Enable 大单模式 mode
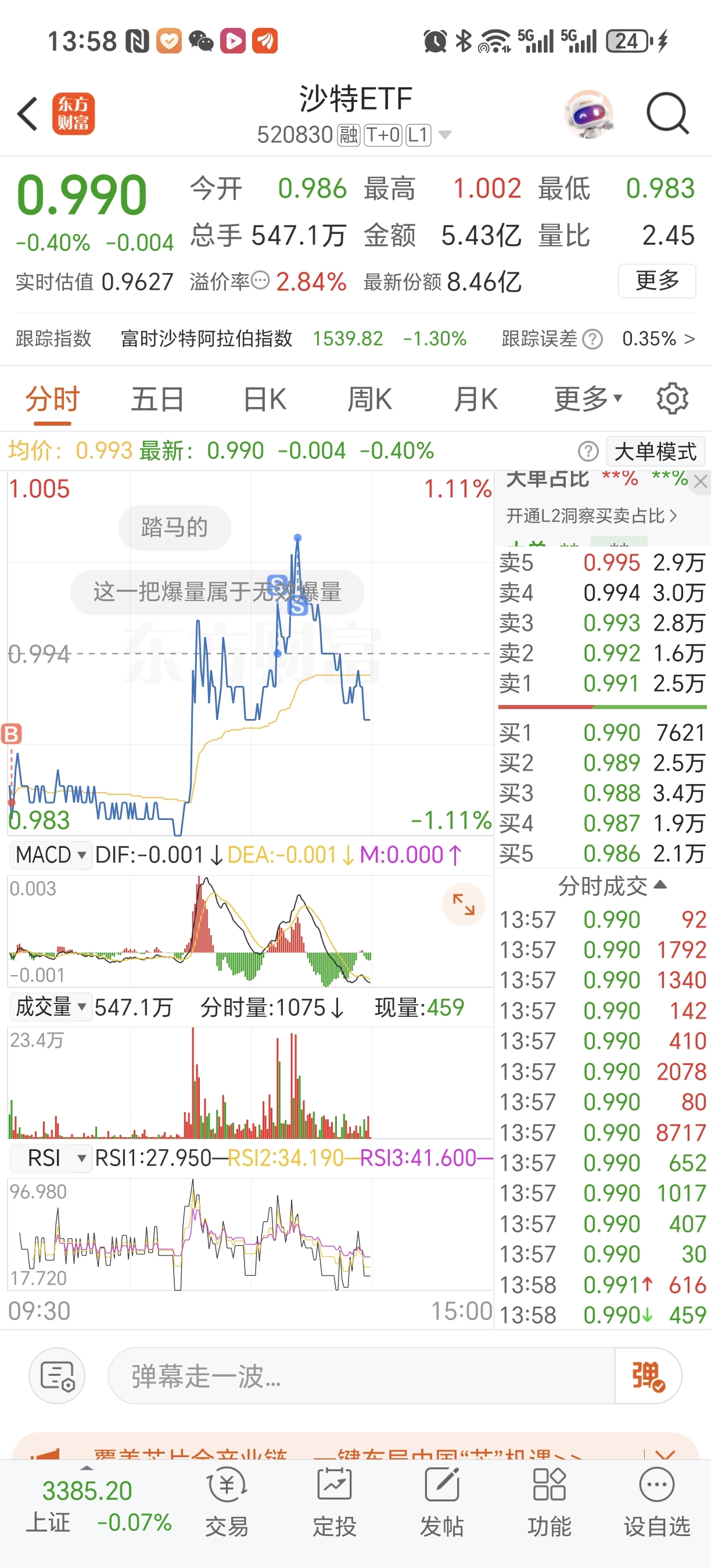Screen dimensions: 711x1568 (x=655, y=451)
